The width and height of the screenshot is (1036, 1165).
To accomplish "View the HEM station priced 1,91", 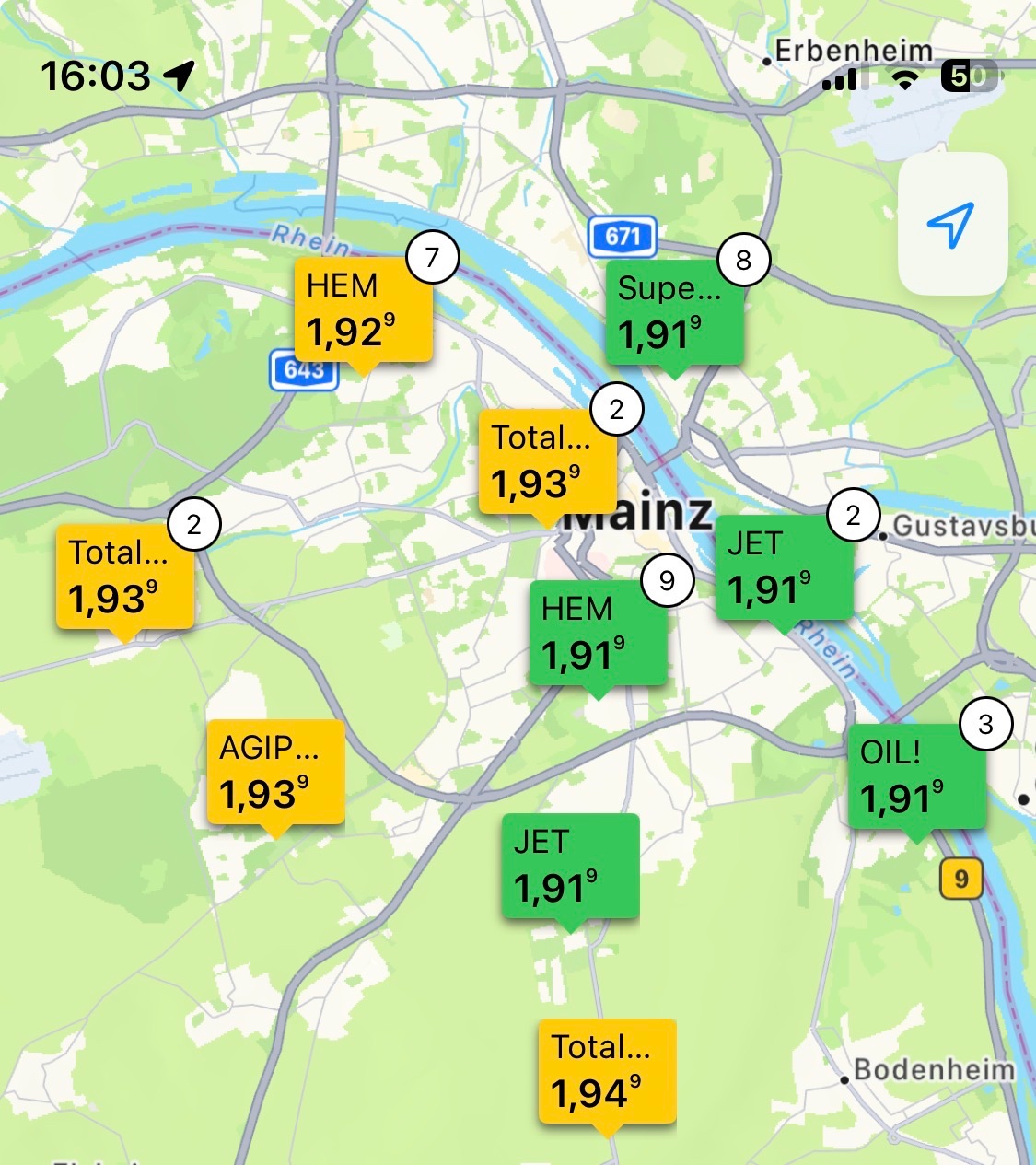I will (x=598, y=633).
